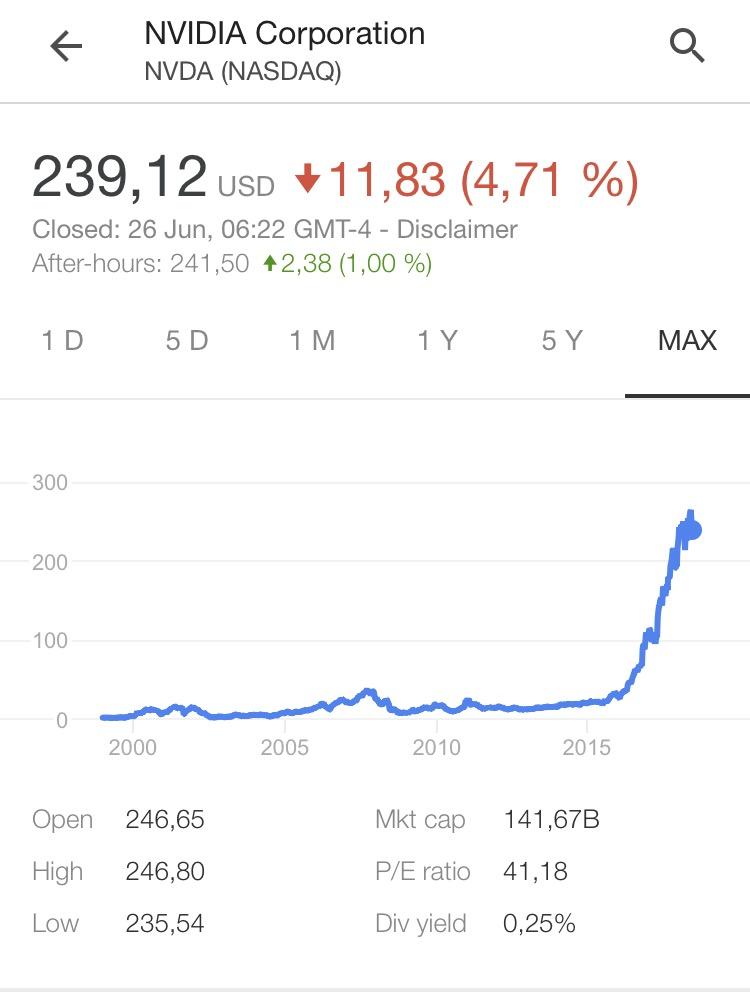Viewport: 750px width, 1008px height.
Task: Switch to the 1 D chart range
Action: tap(62, 341)
